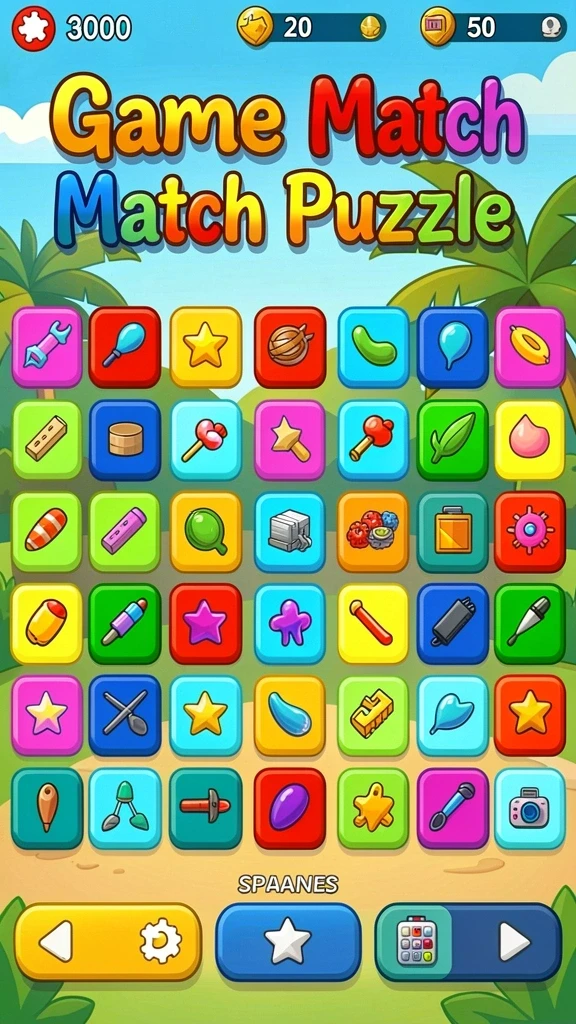This screenshot has height=1024, width=576.
Task: Tap the blue star button at the bottom
Action: pyautogui.click(x=288, y=941)
